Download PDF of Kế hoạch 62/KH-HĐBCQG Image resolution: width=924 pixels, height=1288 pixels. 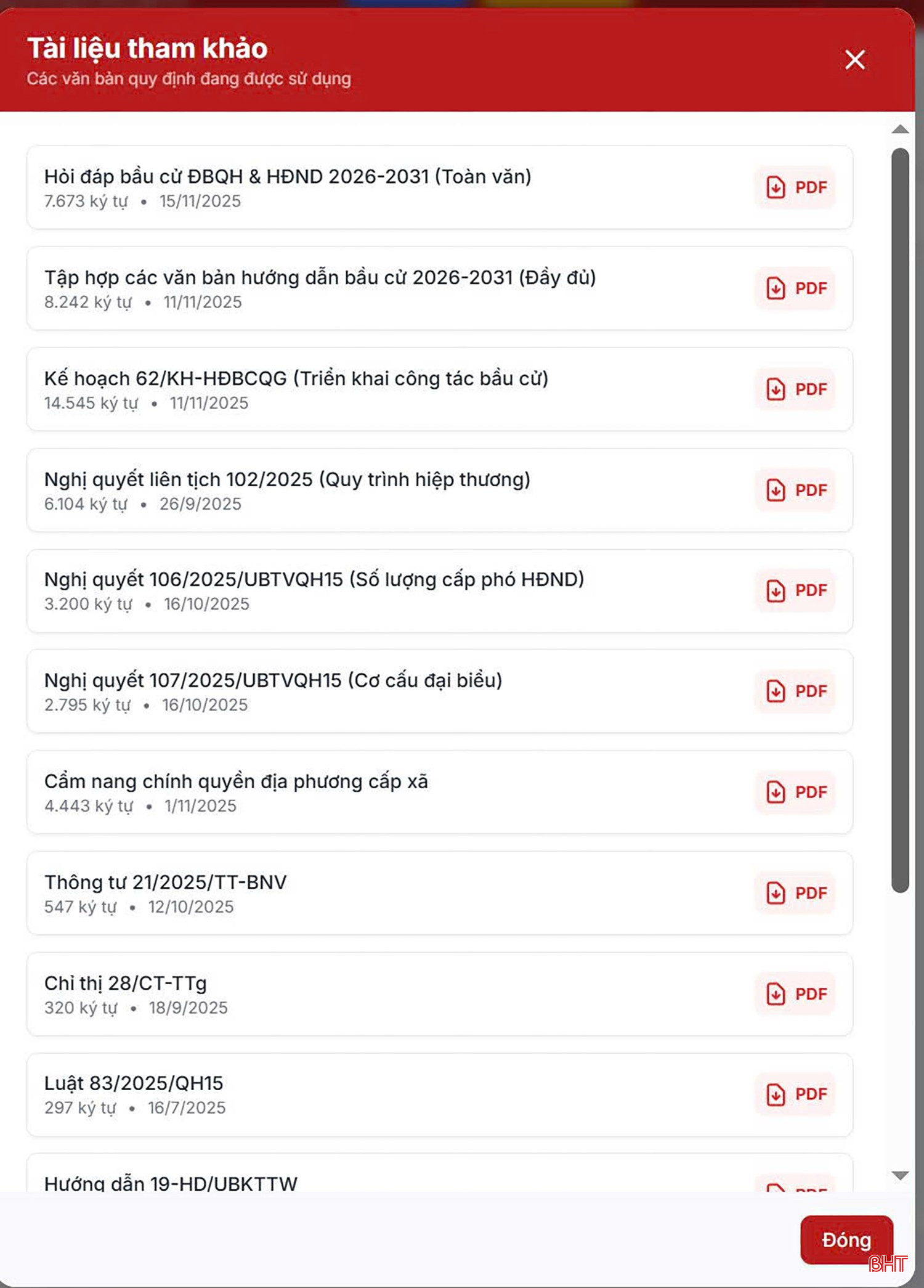coord(795,389)
